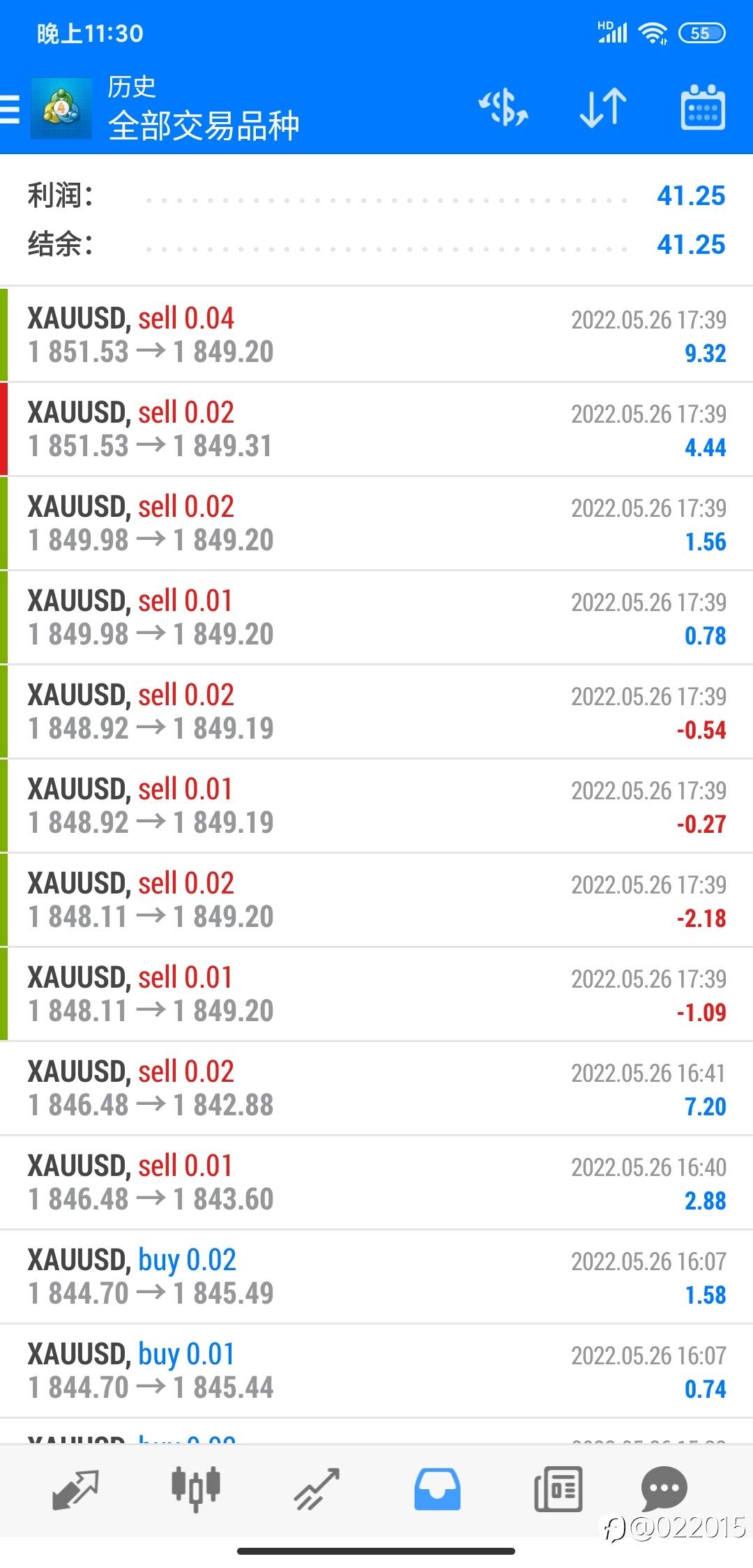Open the Chat messages tab
The image size is (753, 1568).
pyautogui.click(x=664, y=1489)
